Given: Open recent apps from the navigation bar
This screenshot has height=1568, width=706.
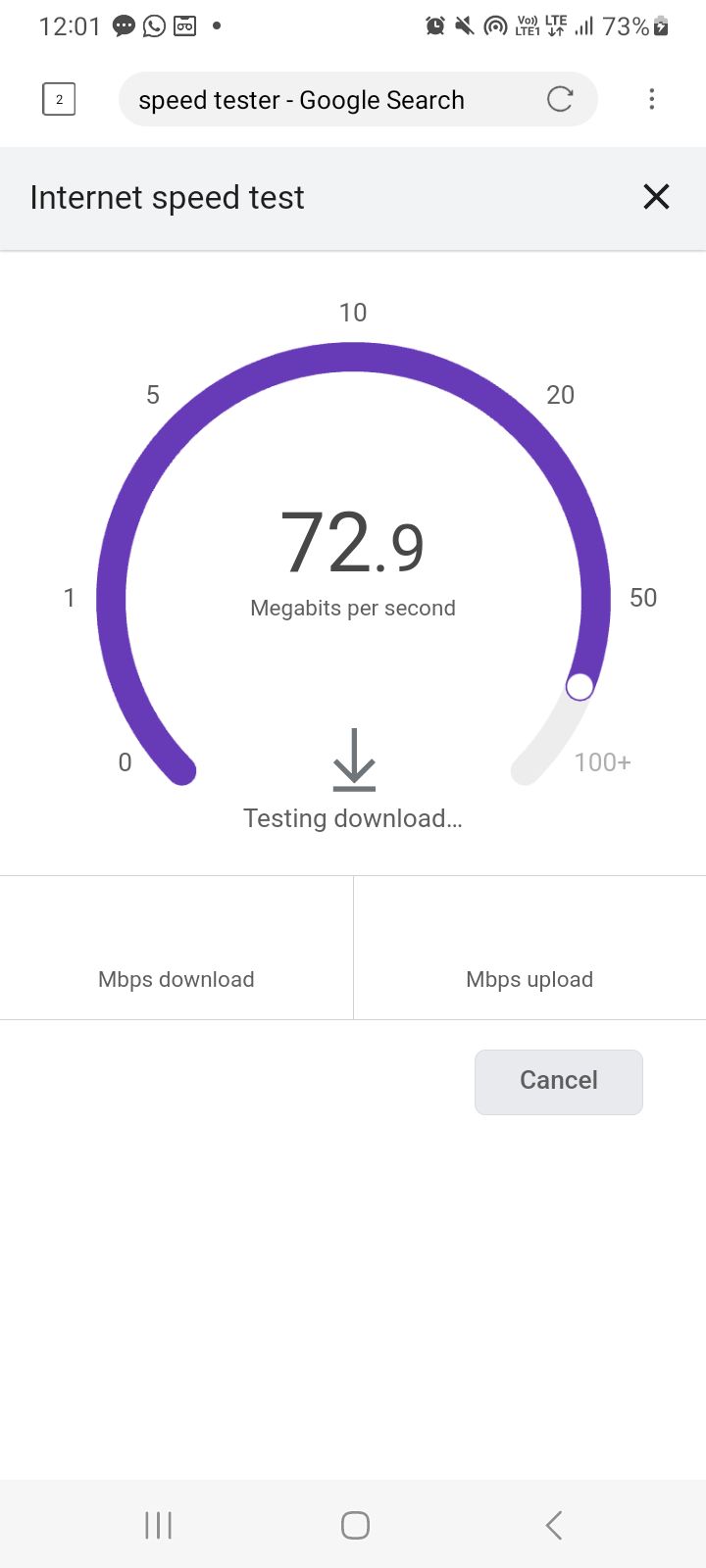Looking at the screenshot, I should click(158, 1525).
